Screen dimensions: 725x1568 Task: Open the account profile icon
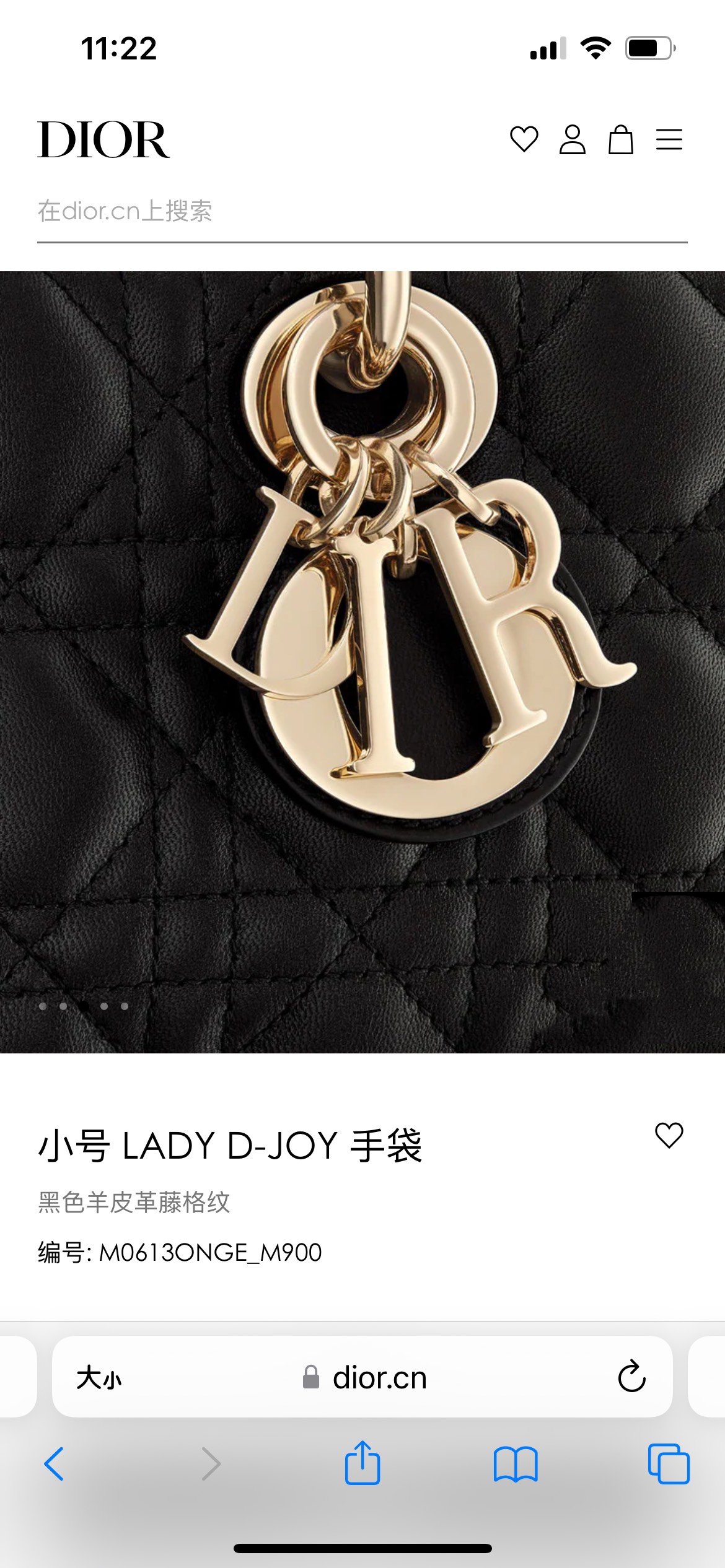572,139
